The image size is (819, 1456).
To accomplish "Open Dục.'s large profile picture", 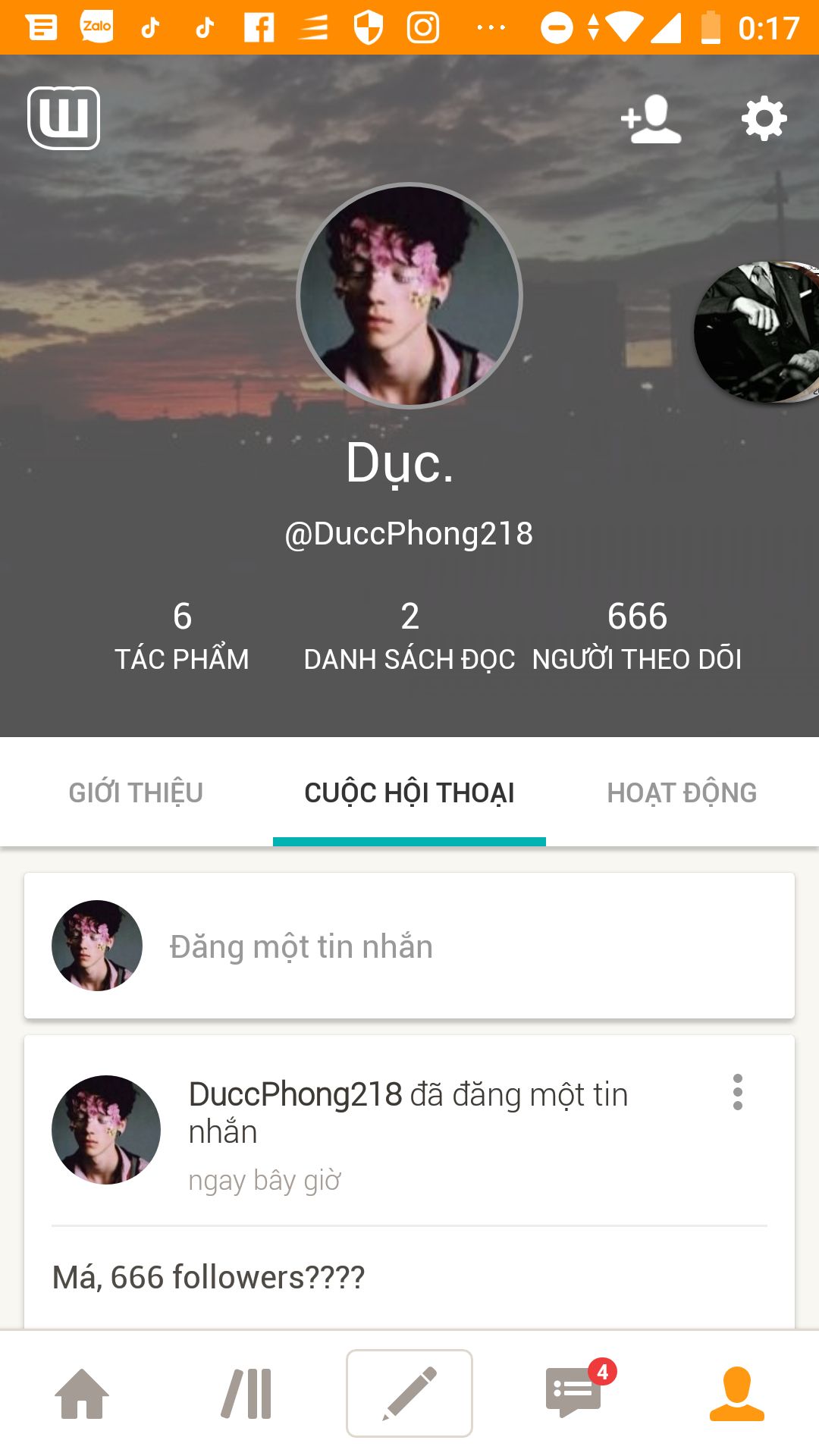I will pyautogui.click(x=409, y=296).
